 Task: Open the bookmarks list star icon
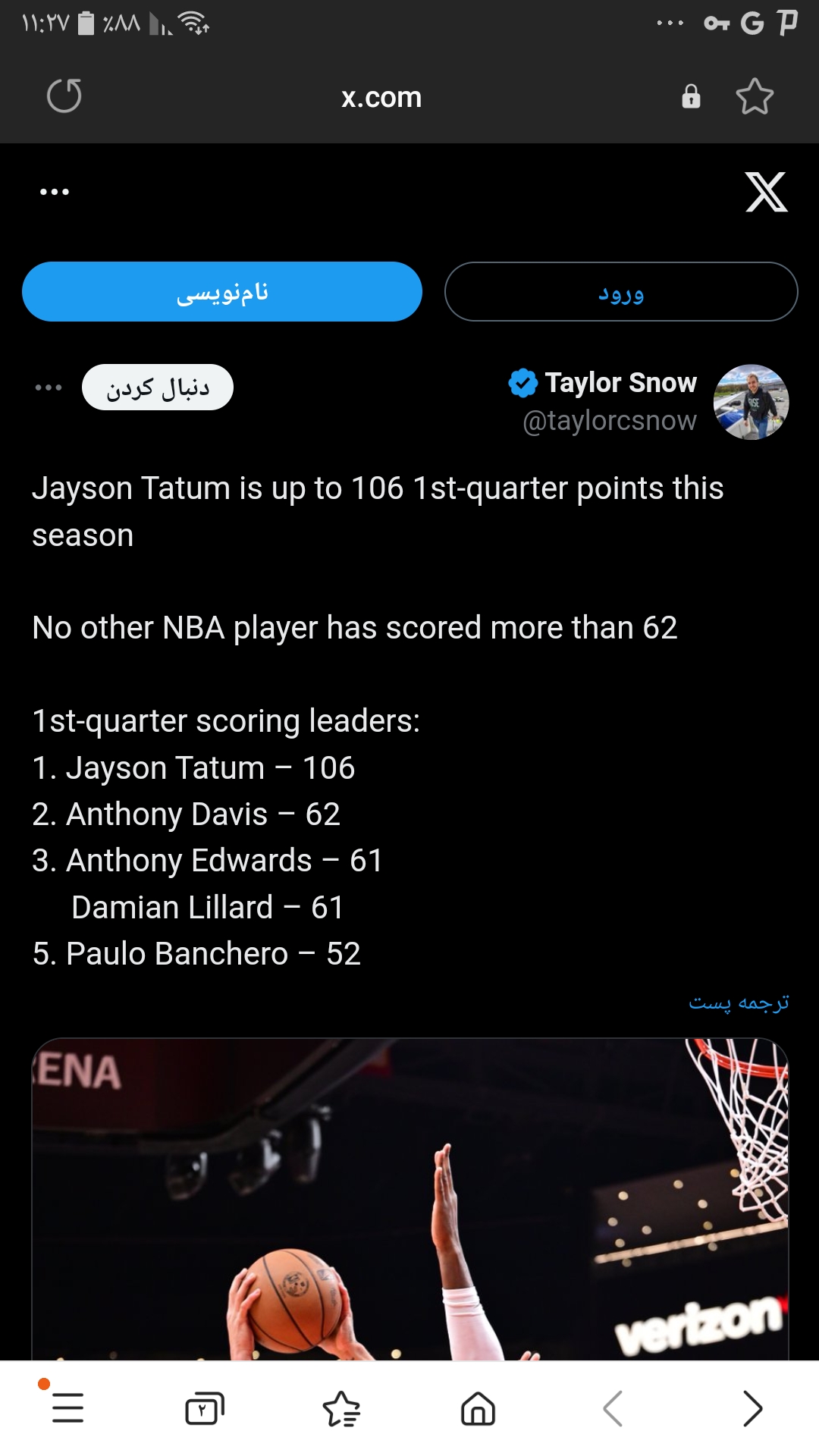tap(341, 1408)
